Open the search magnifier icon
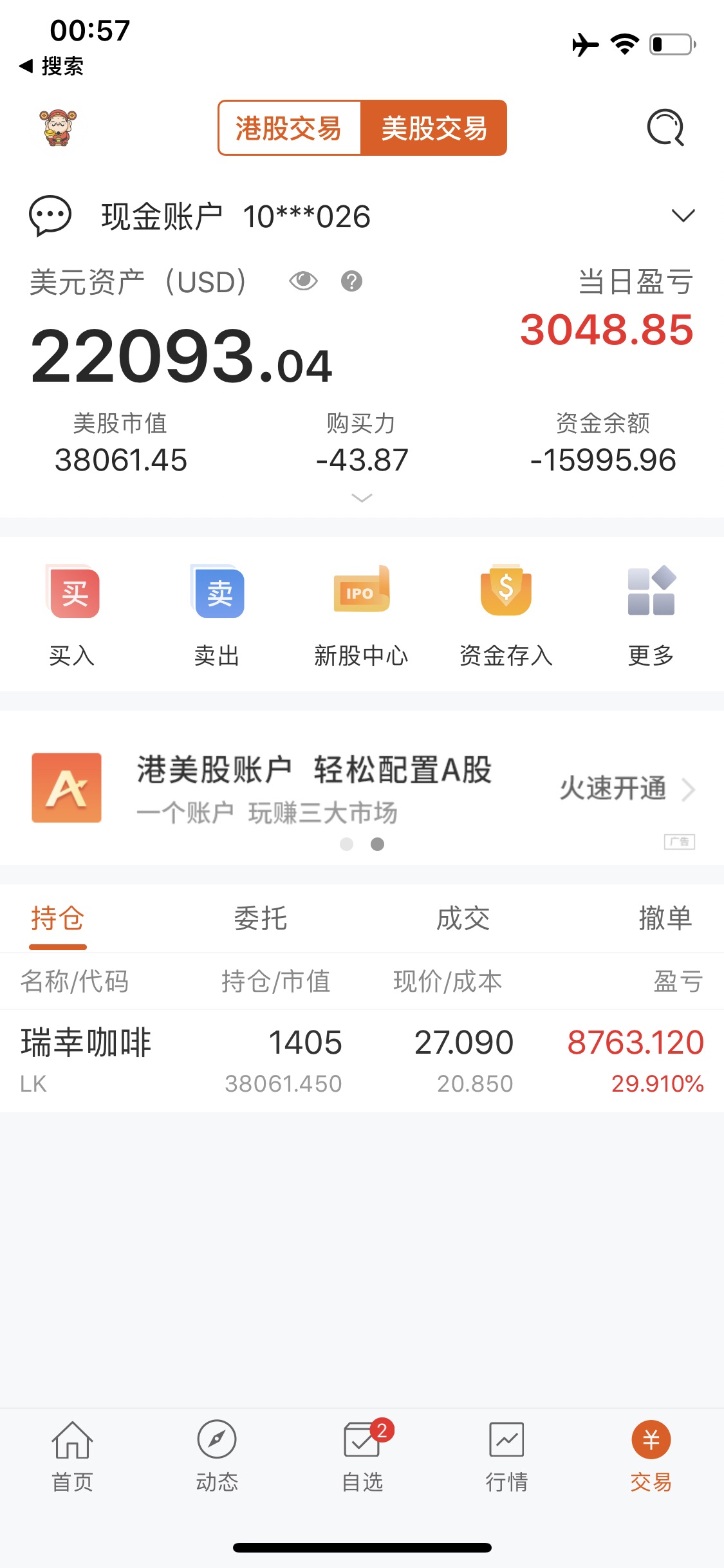 pyautogui.click(x=665, y=128)
